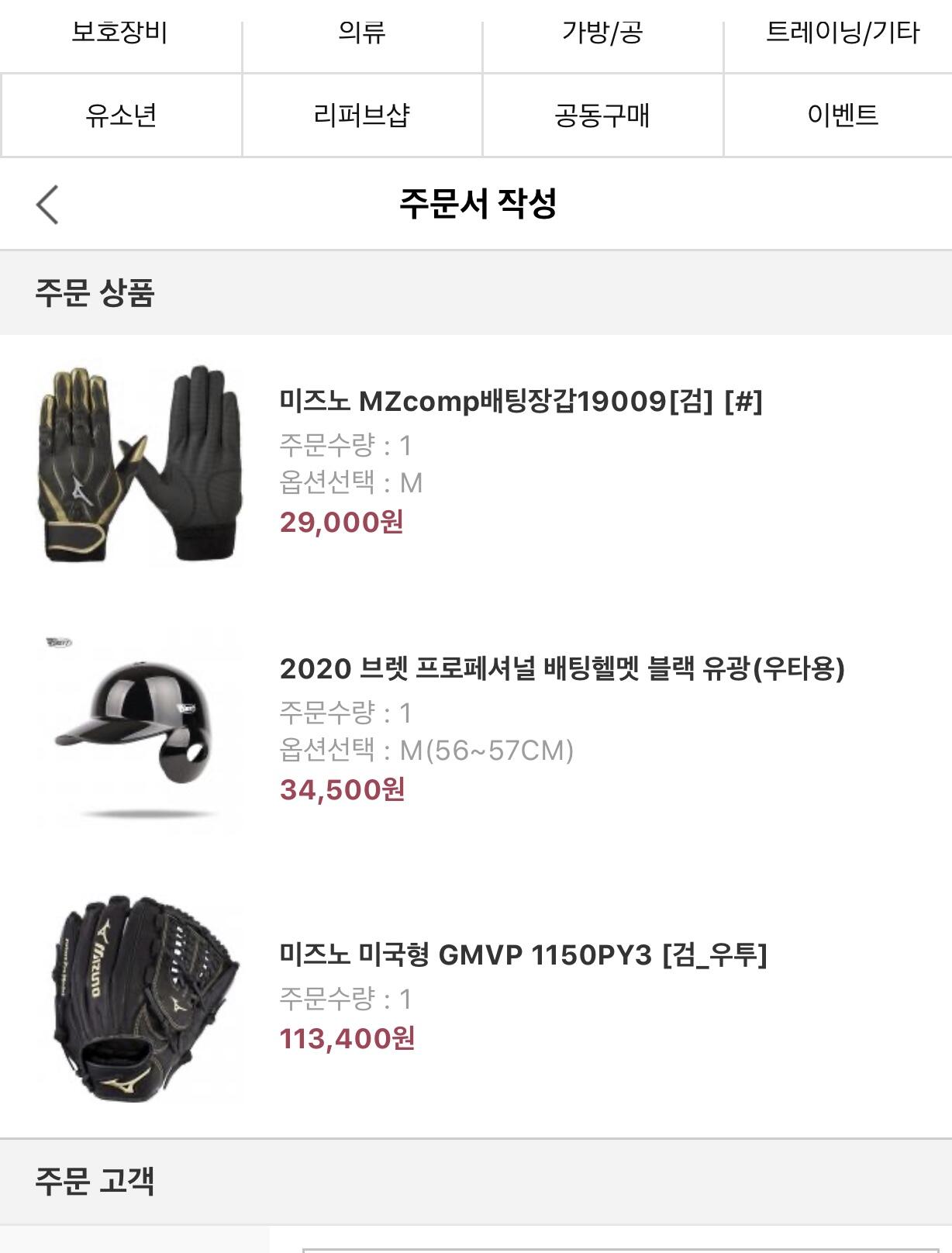Open the 트레이닝/기타 category
This screenshot has height=1253, width=952.
click(842, 33)
